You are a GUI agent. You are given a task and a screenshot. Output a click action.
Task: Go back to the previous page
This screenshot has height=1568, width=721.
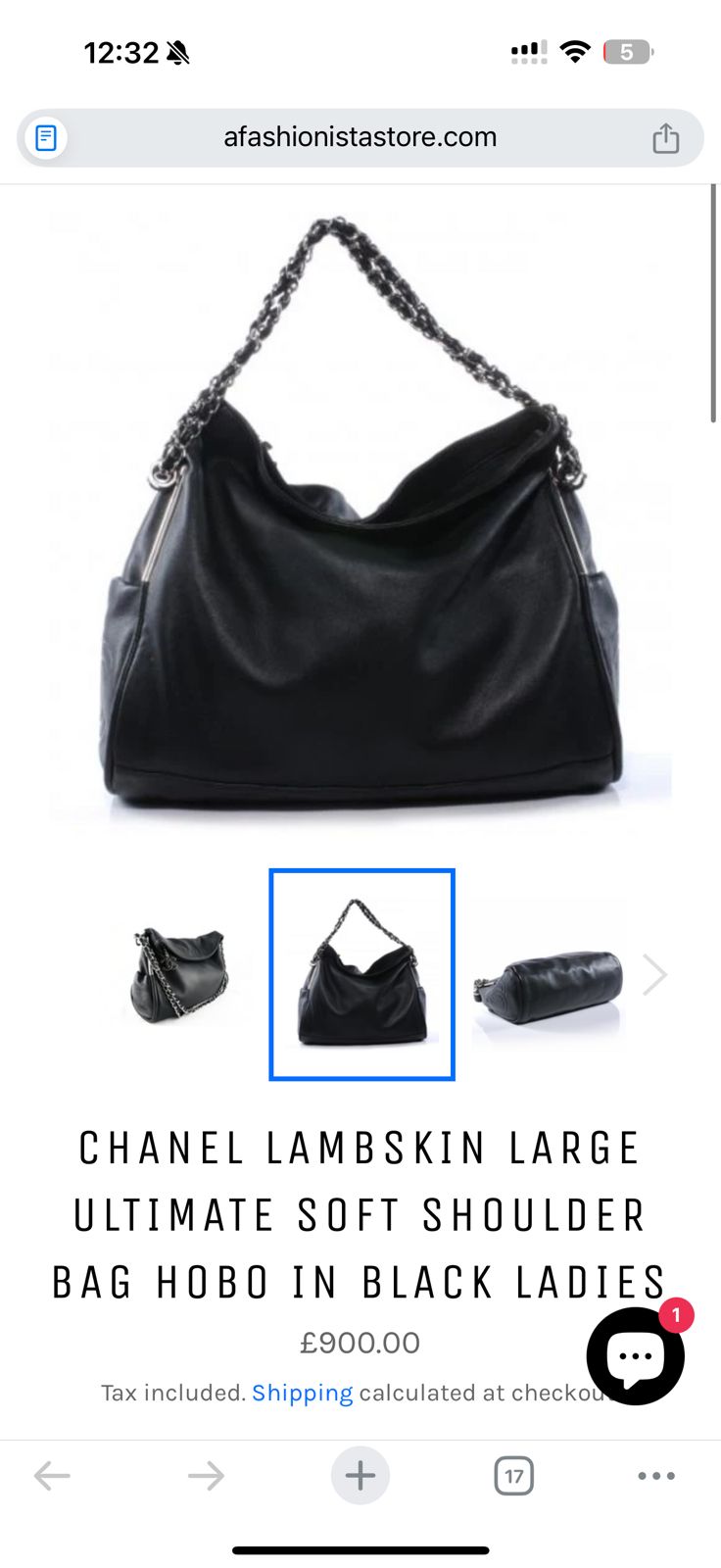pos(52,1475)
